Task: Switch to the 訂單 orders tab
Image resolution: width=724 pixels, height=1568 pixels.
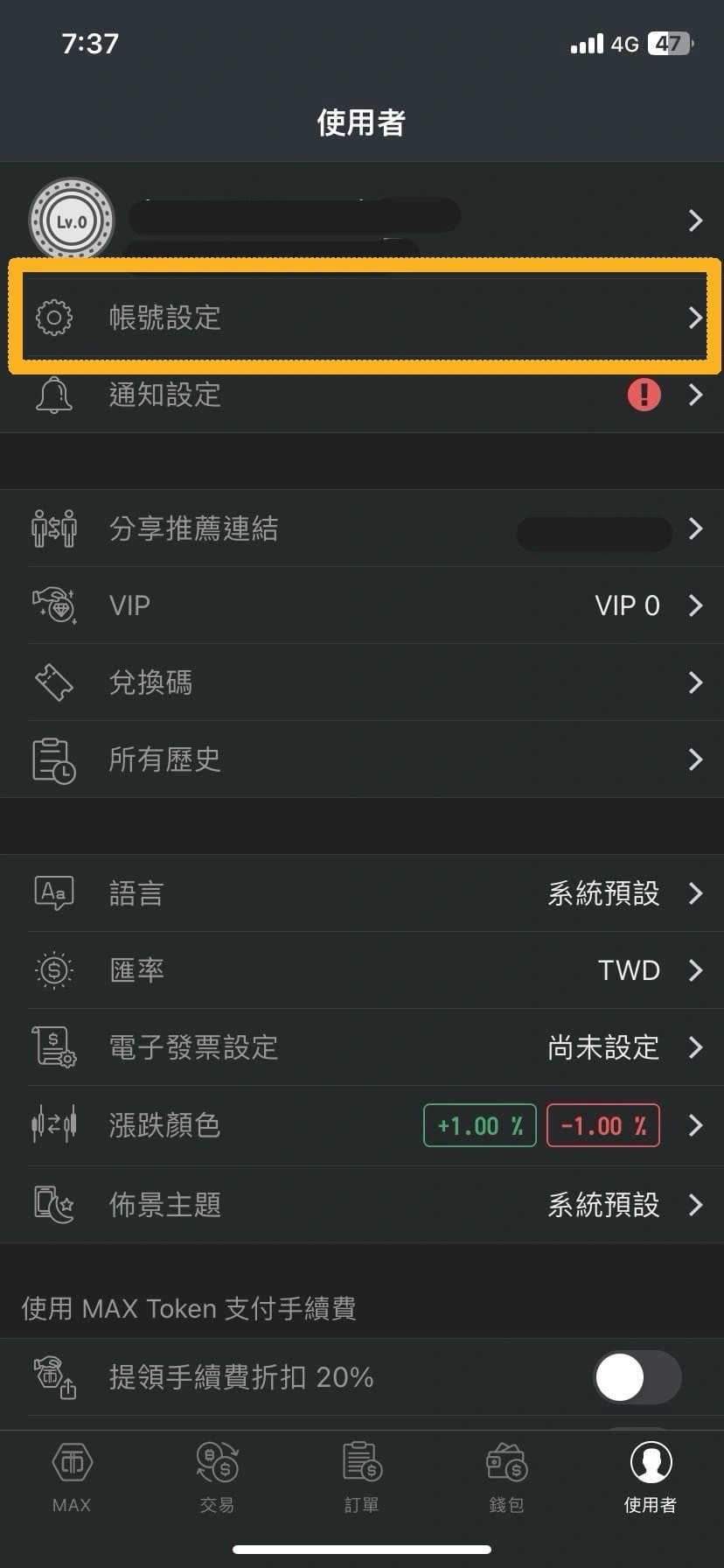Action: [361, 1477]
